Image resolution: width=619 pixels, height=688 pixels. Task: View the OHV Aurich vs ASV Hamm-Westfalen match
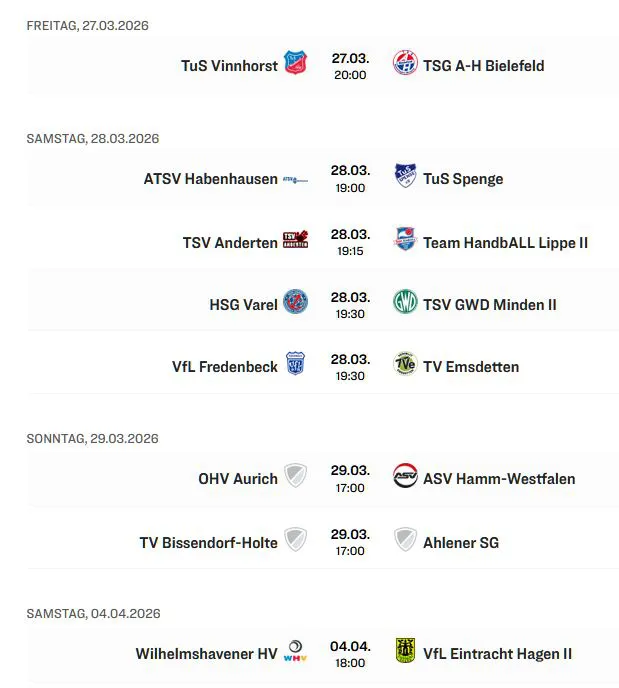(349, 479)
